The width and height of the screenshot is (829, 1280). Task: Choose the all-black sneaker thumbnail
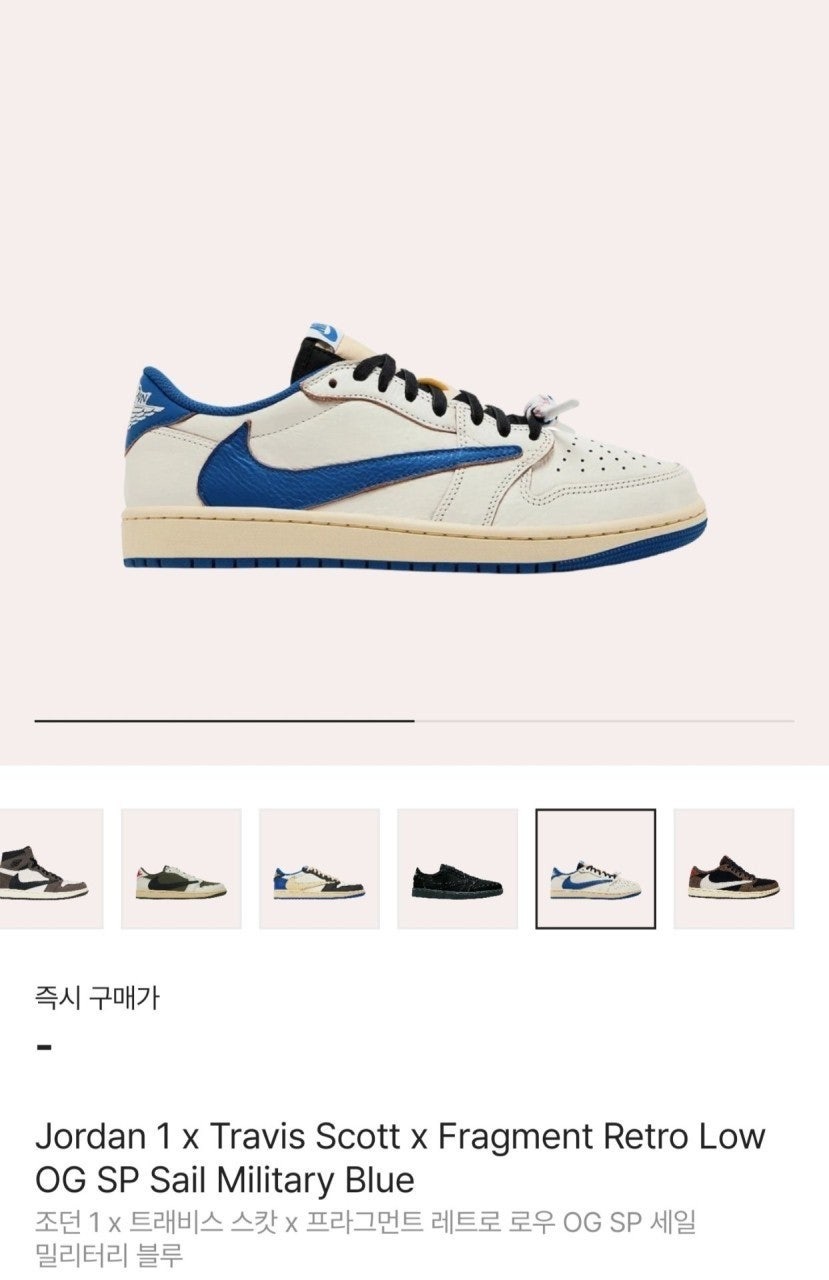click(457, 869)
